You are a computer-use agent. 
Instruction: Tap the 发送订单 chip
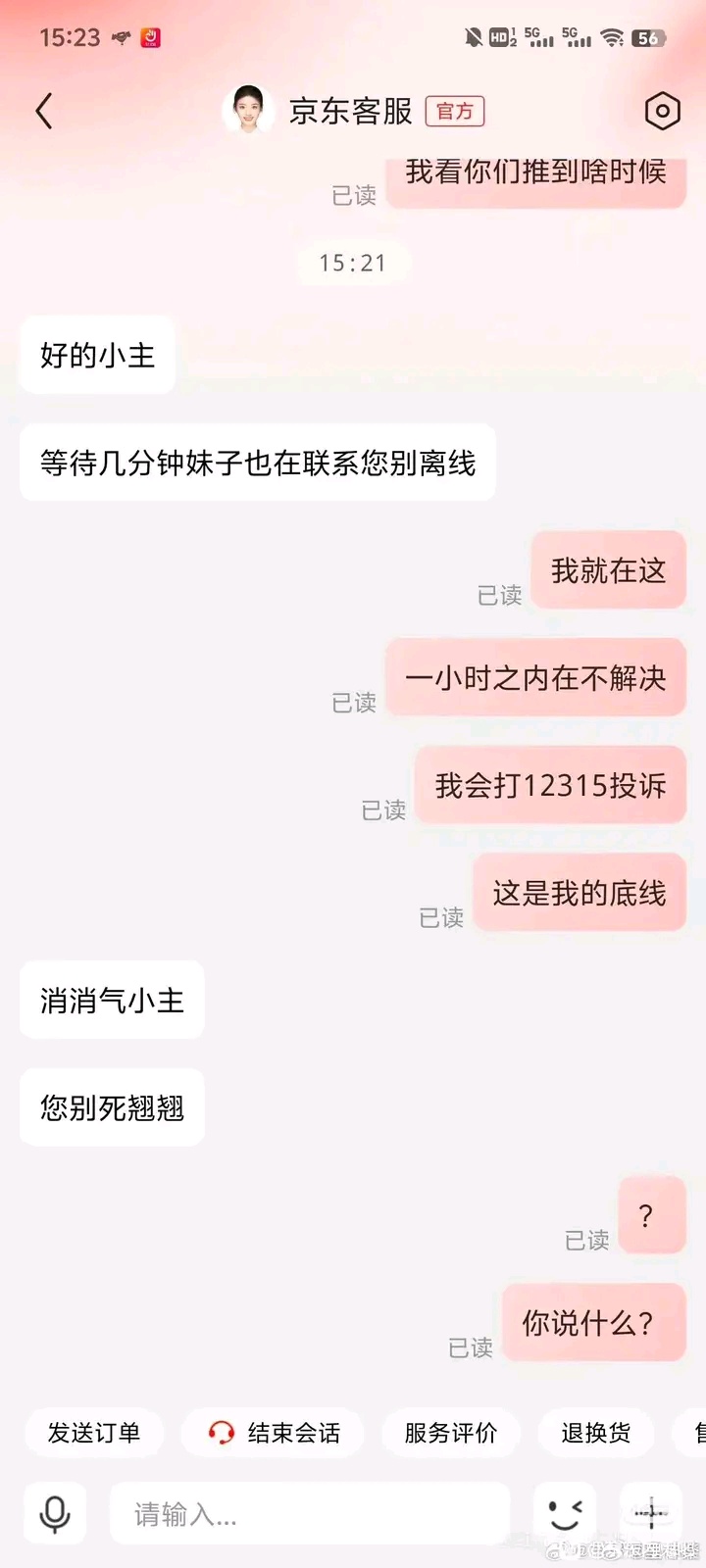pos(94,1433)
